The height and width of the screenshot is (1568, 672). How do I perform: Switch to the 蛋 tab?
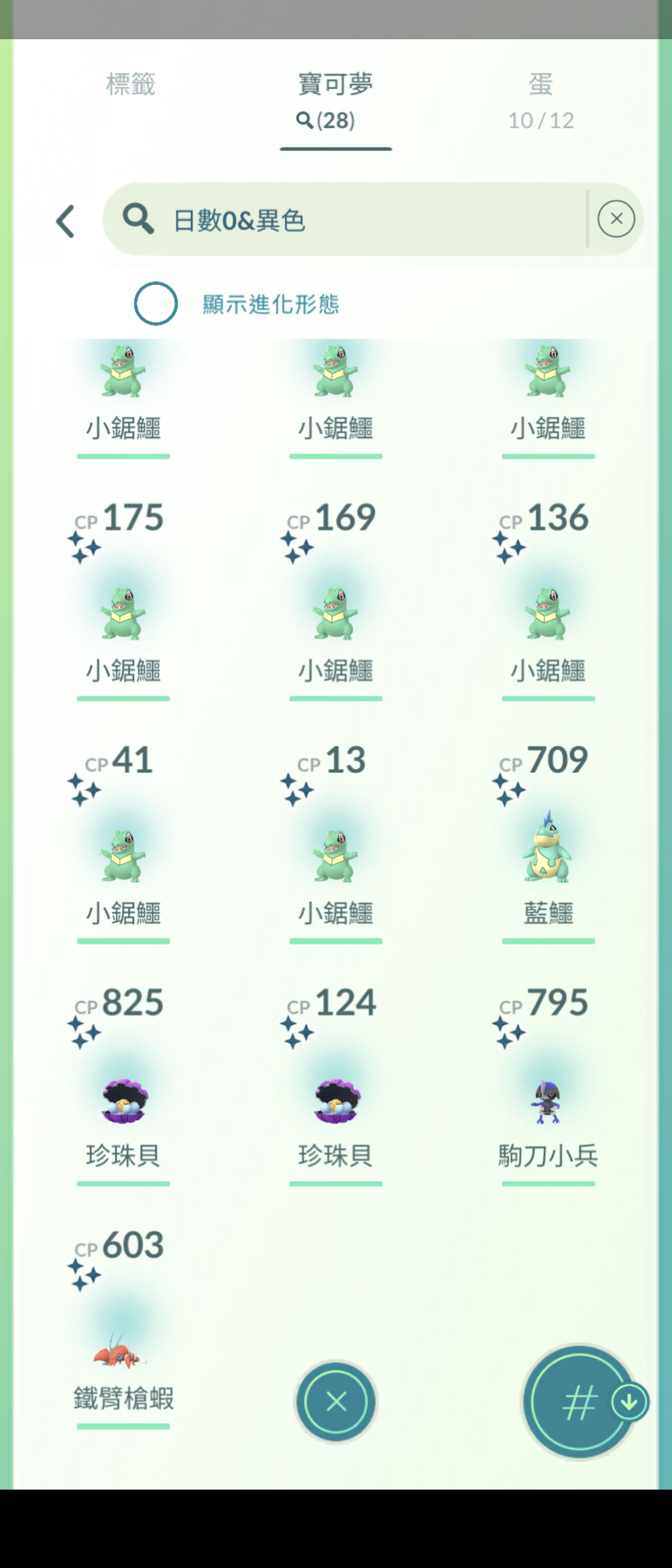(541, 100)
